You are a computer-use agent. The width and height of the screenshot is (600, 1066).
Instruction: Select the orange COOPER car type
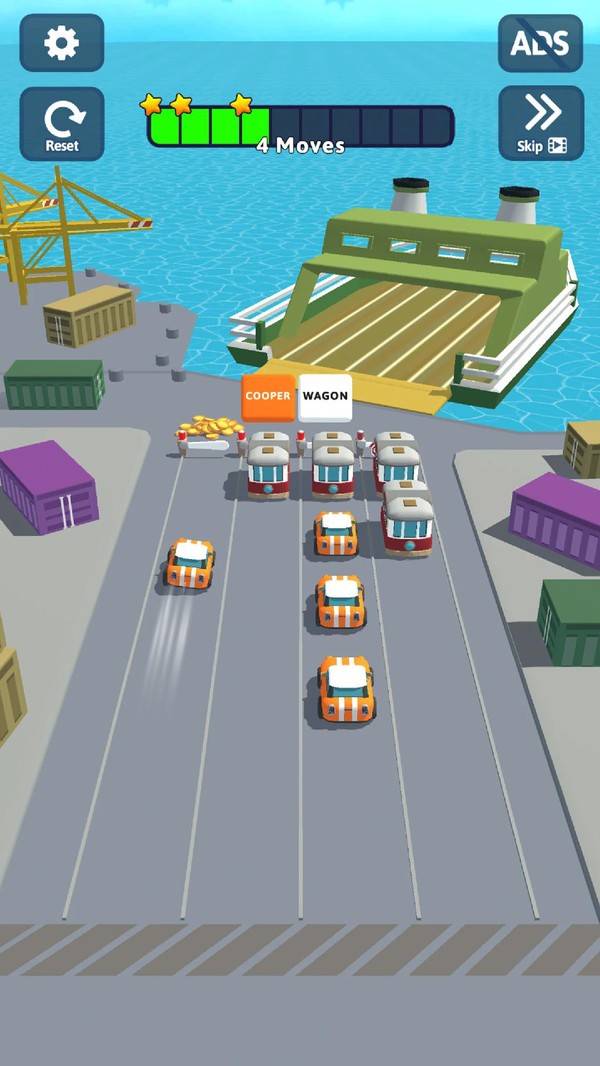(268, 396)
